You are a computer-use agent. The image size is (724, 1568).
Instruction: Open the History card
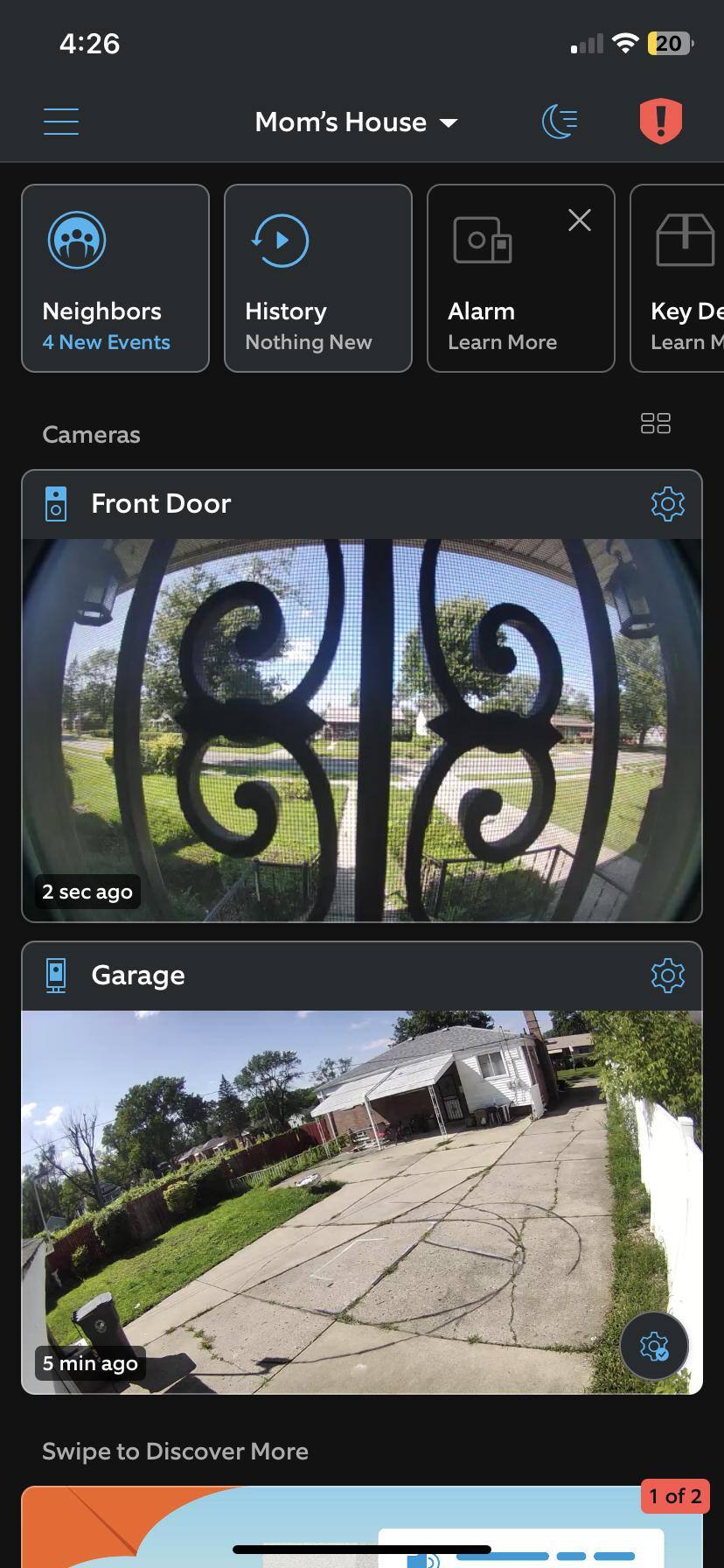[318, 278]
